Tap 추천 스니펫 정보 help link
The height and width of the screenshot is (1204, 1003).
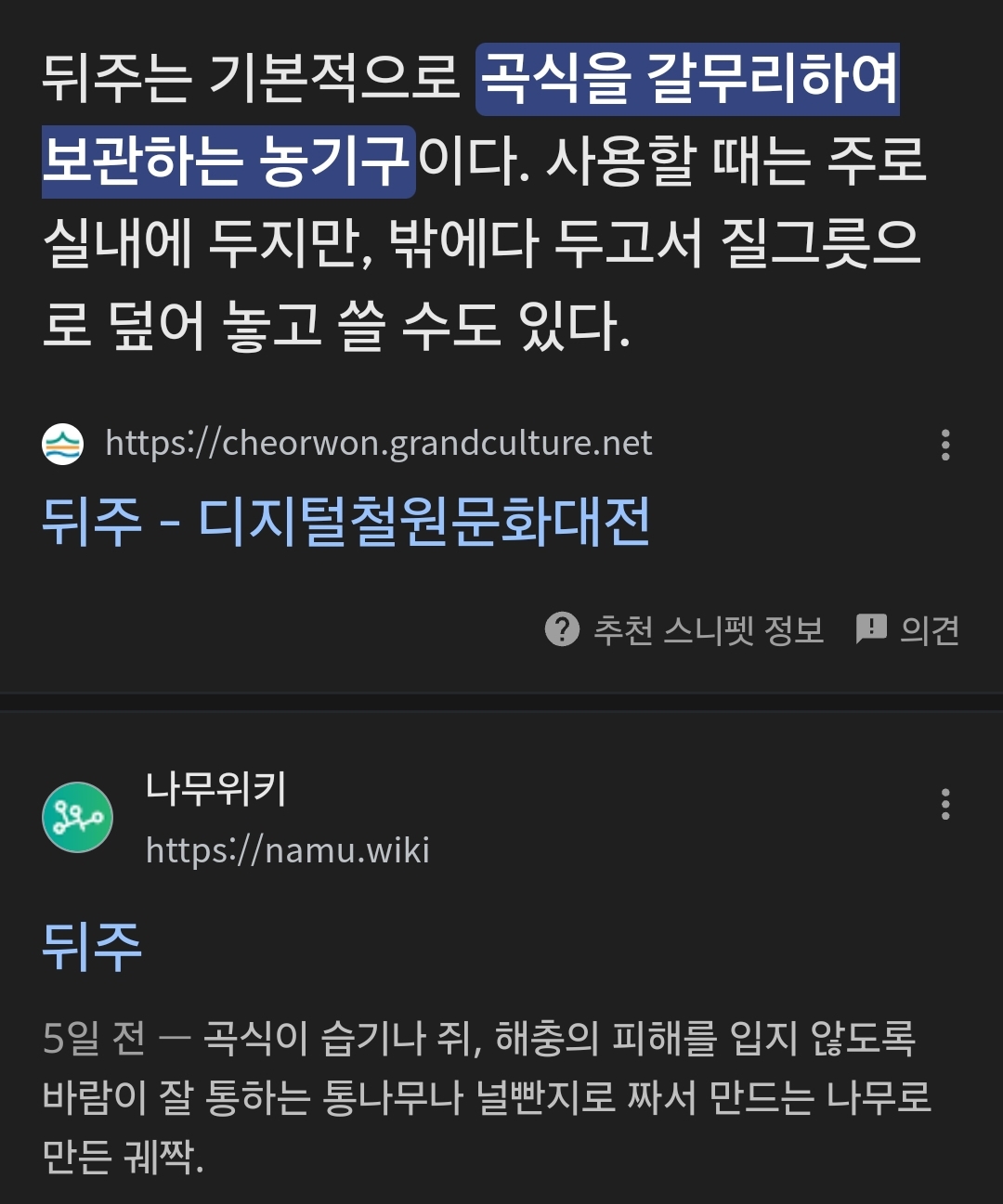coord(684,630)
